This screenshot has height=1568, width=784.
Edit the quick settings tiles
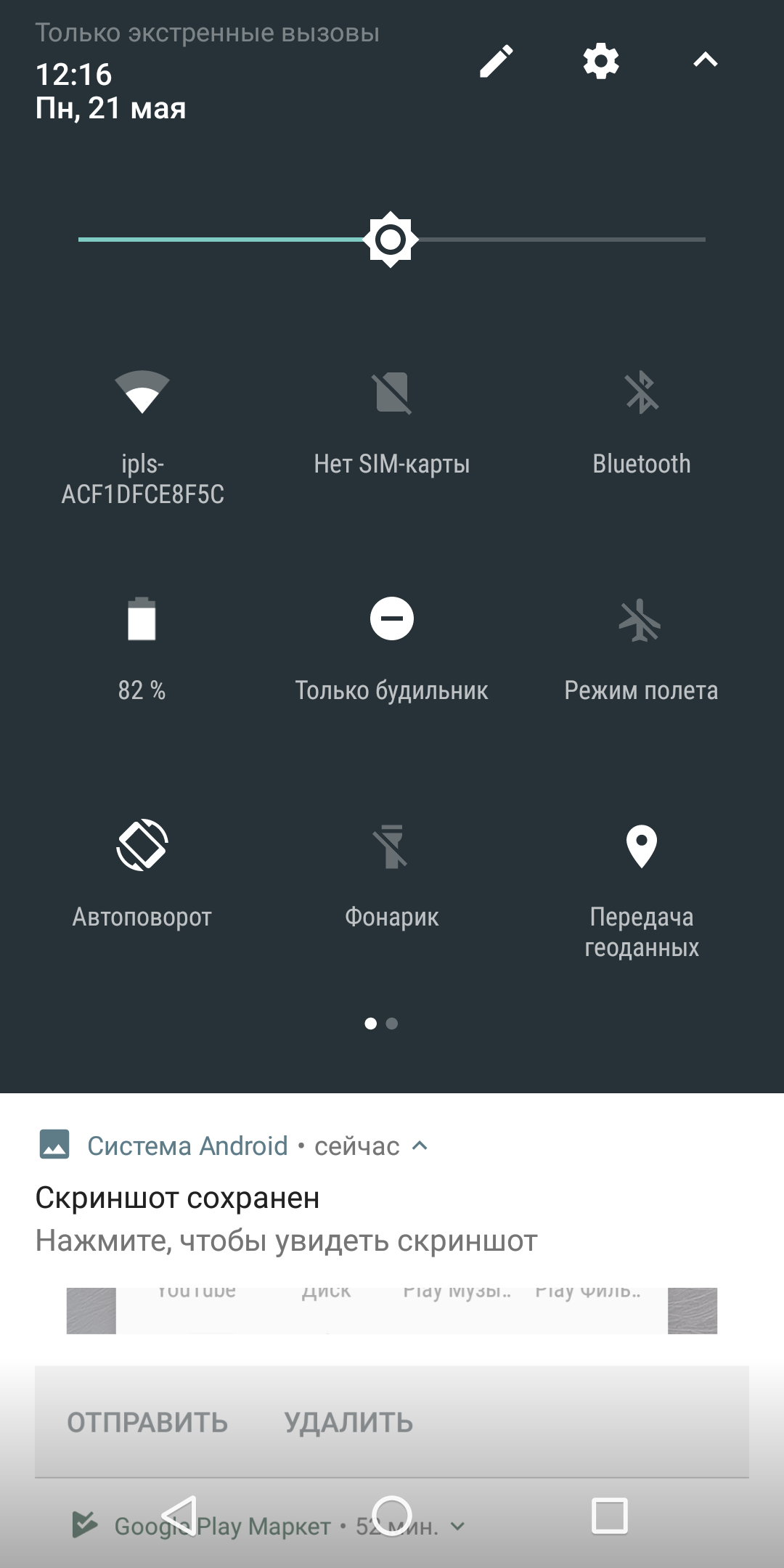[x=497, y=61]
